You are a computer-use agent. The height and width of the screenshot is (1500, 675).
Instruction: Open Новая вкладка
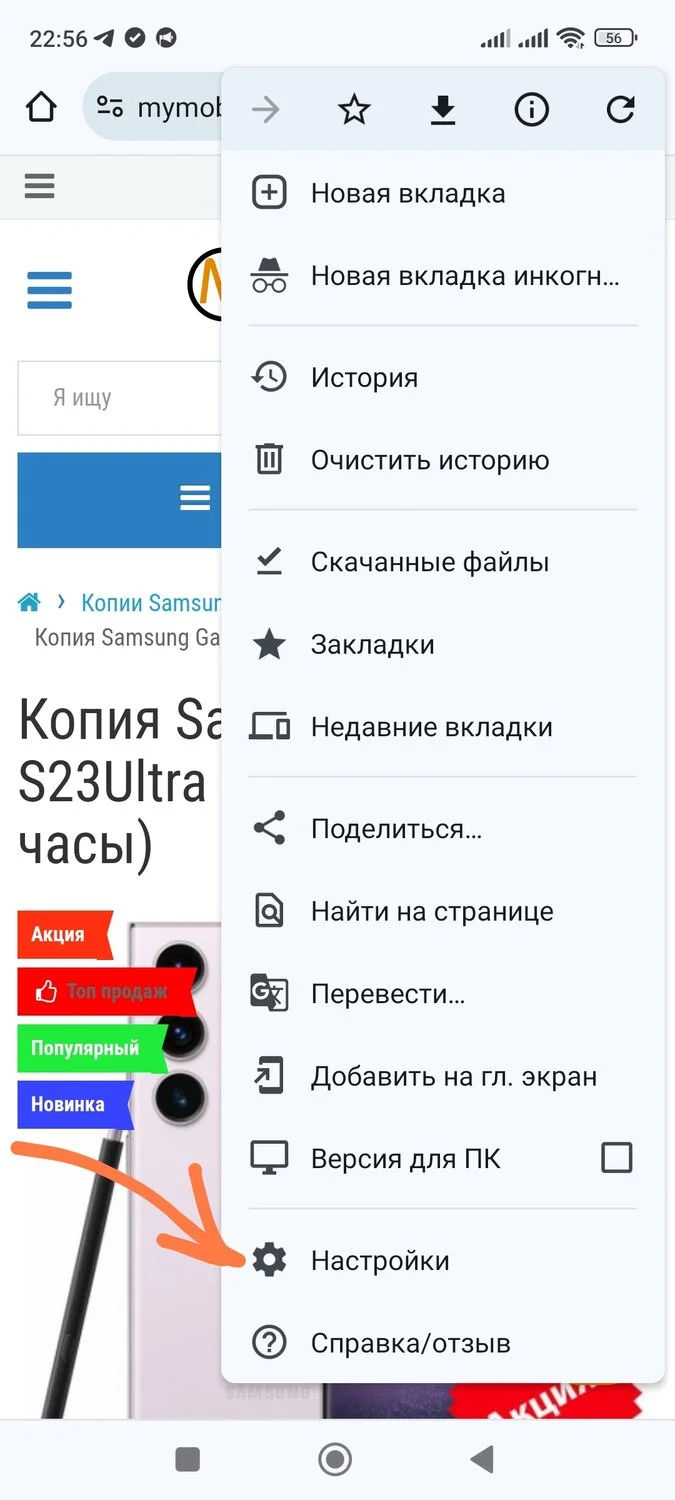click(407, 193)
